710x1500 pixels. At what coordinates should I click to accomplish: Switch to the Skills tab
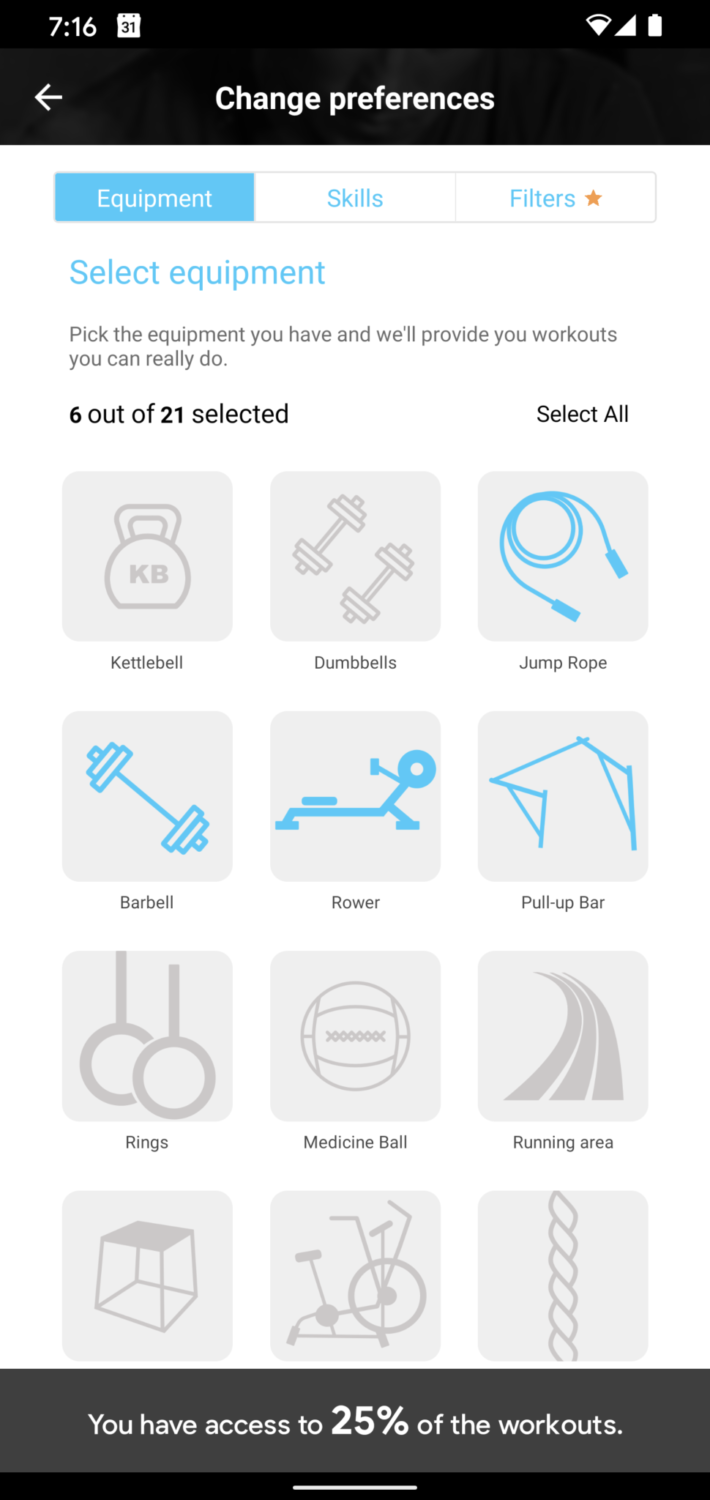coord(355,198)
